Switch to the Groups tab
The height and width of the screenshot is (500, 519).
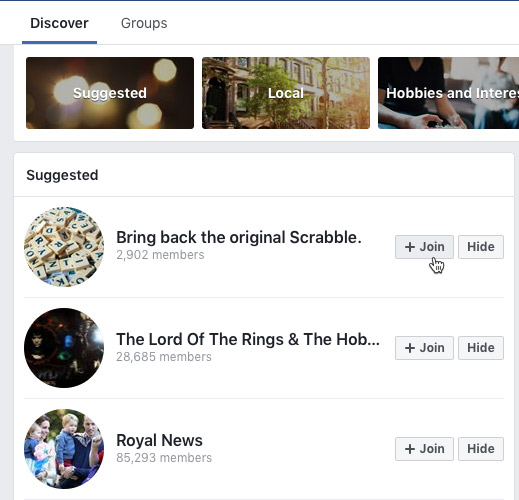pos(144,23)
